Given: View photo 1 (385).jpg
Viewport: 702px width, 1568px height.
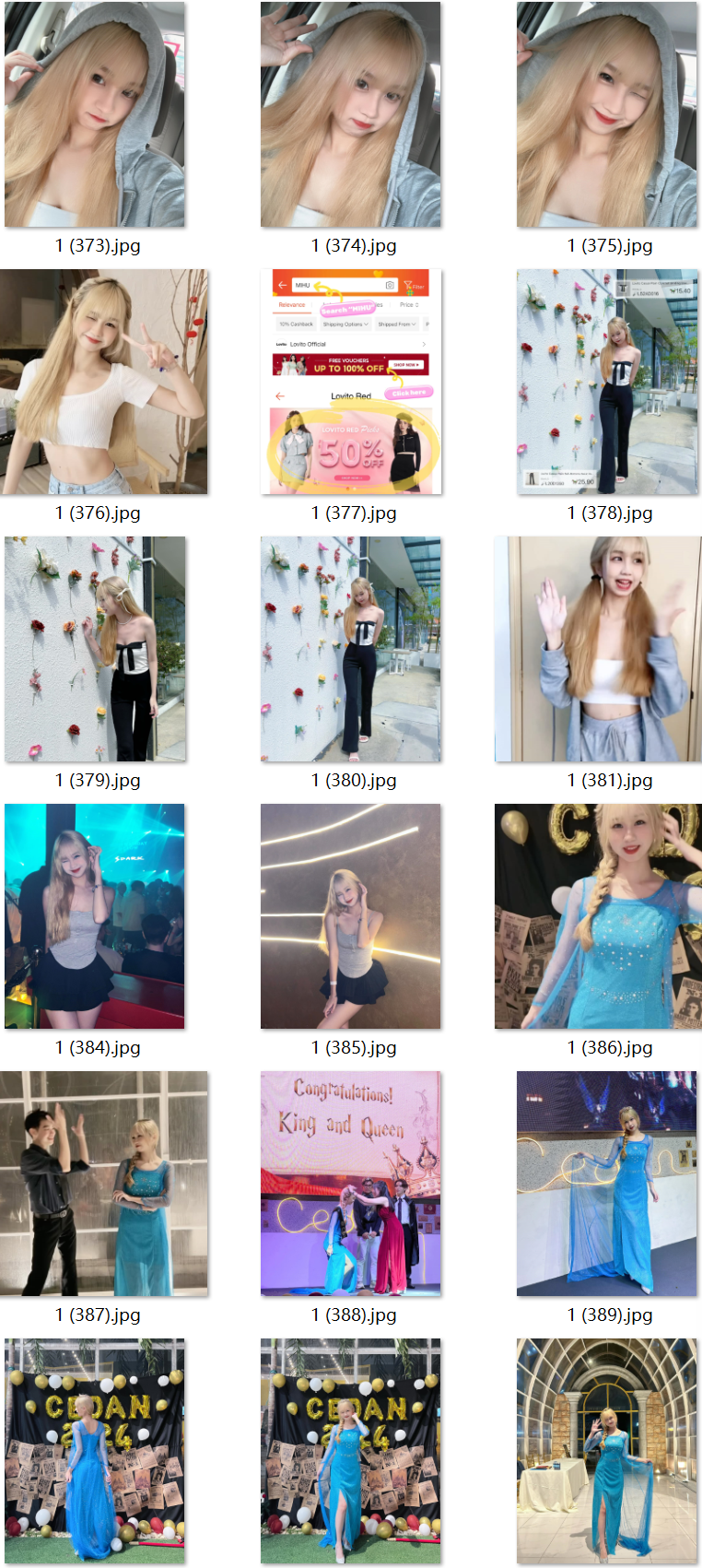Looking at the screenshot, I should (351, 916).
